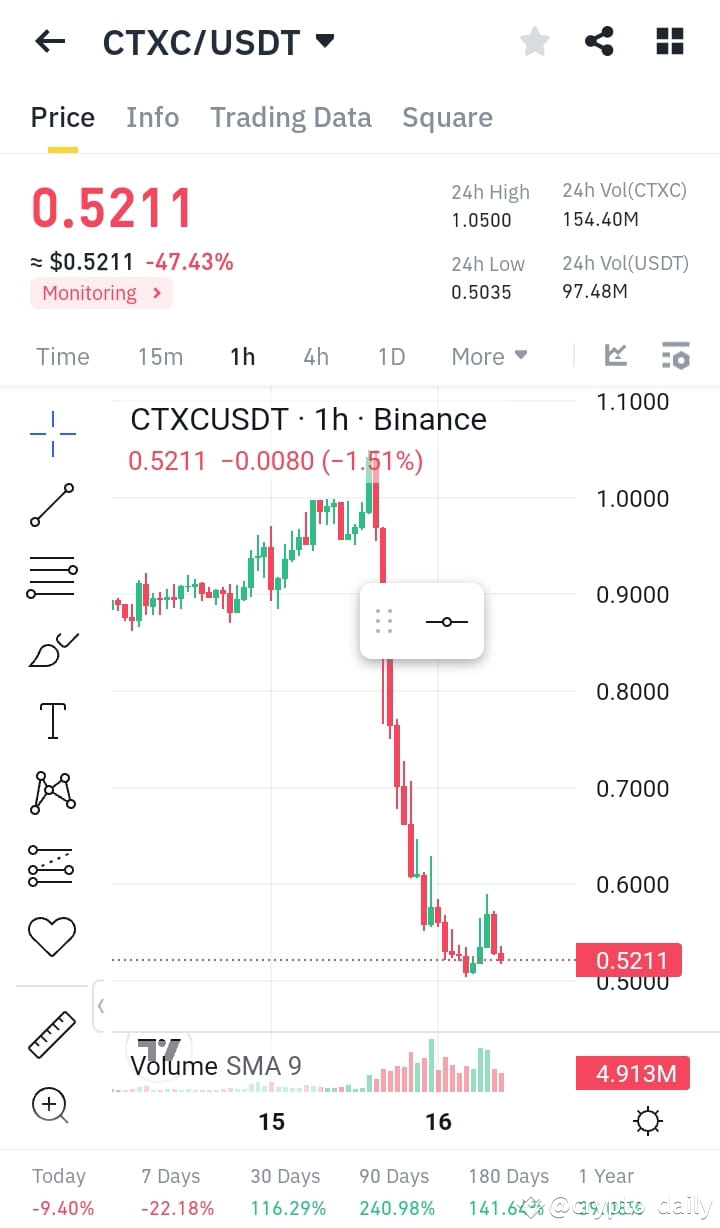
Task: Expand the More timeframes dropdown
Action: coord(488,356)
